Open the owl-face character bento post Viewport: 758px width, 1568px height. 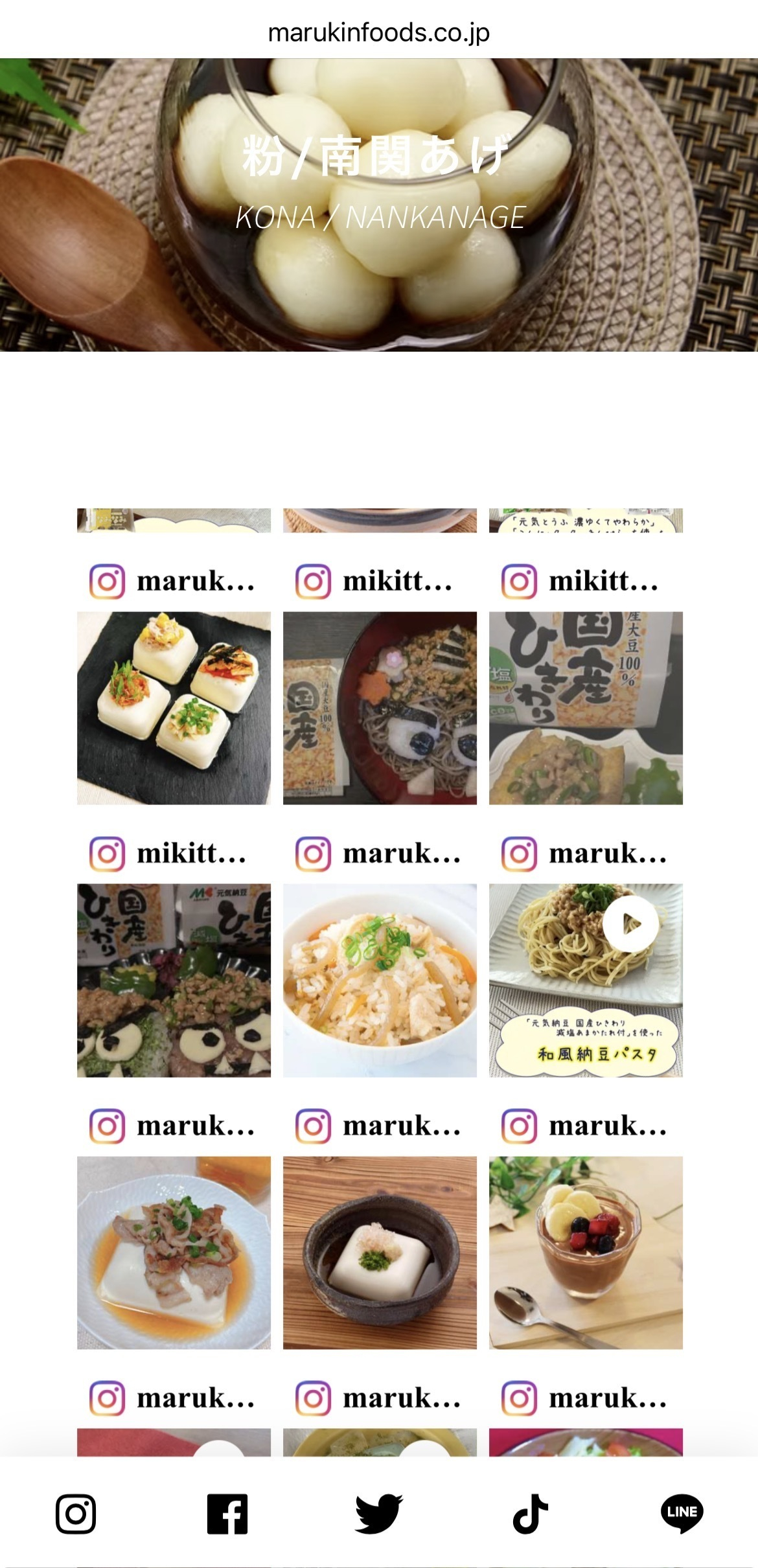click(x=174, y=980)
